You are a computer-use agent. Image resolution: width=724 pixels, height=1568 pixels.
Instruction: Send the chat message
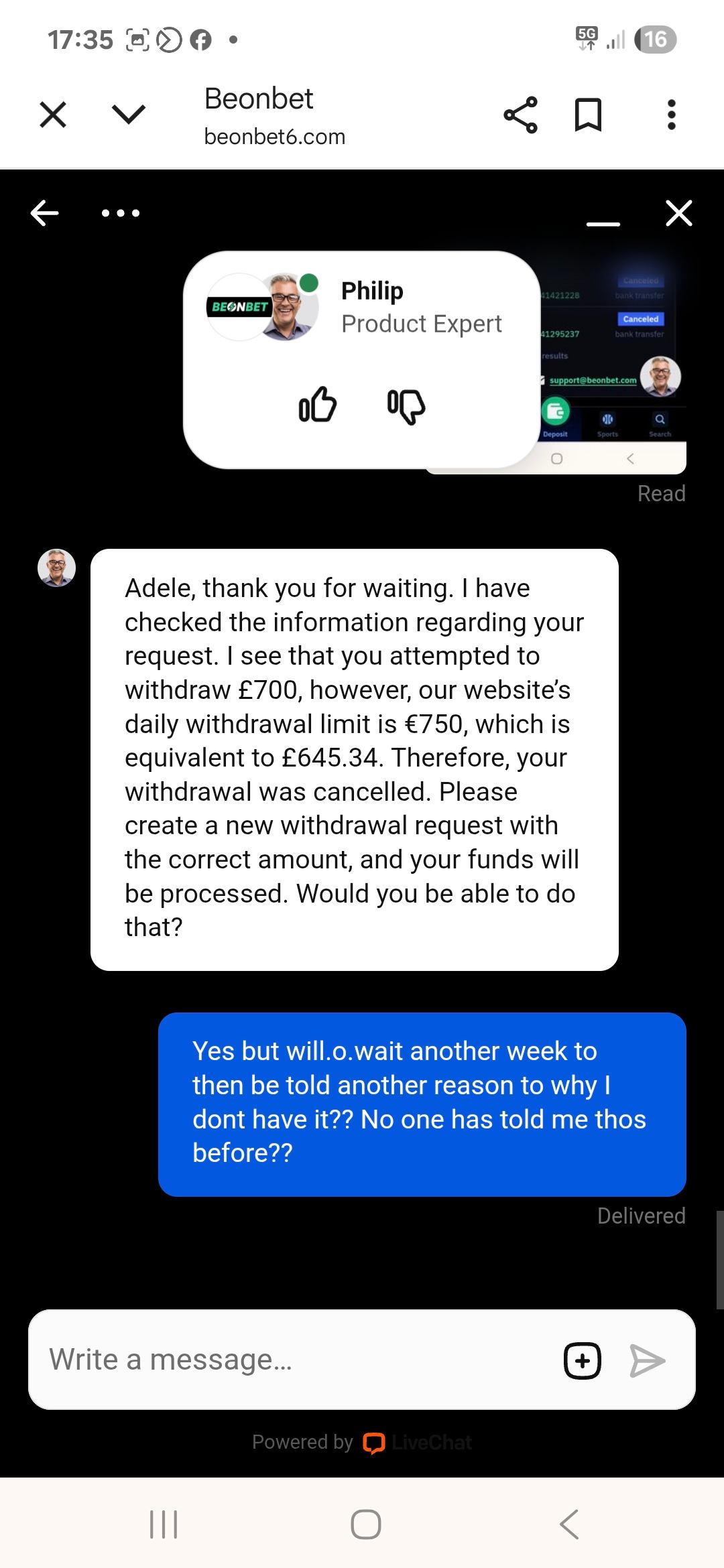point(647,1360)
